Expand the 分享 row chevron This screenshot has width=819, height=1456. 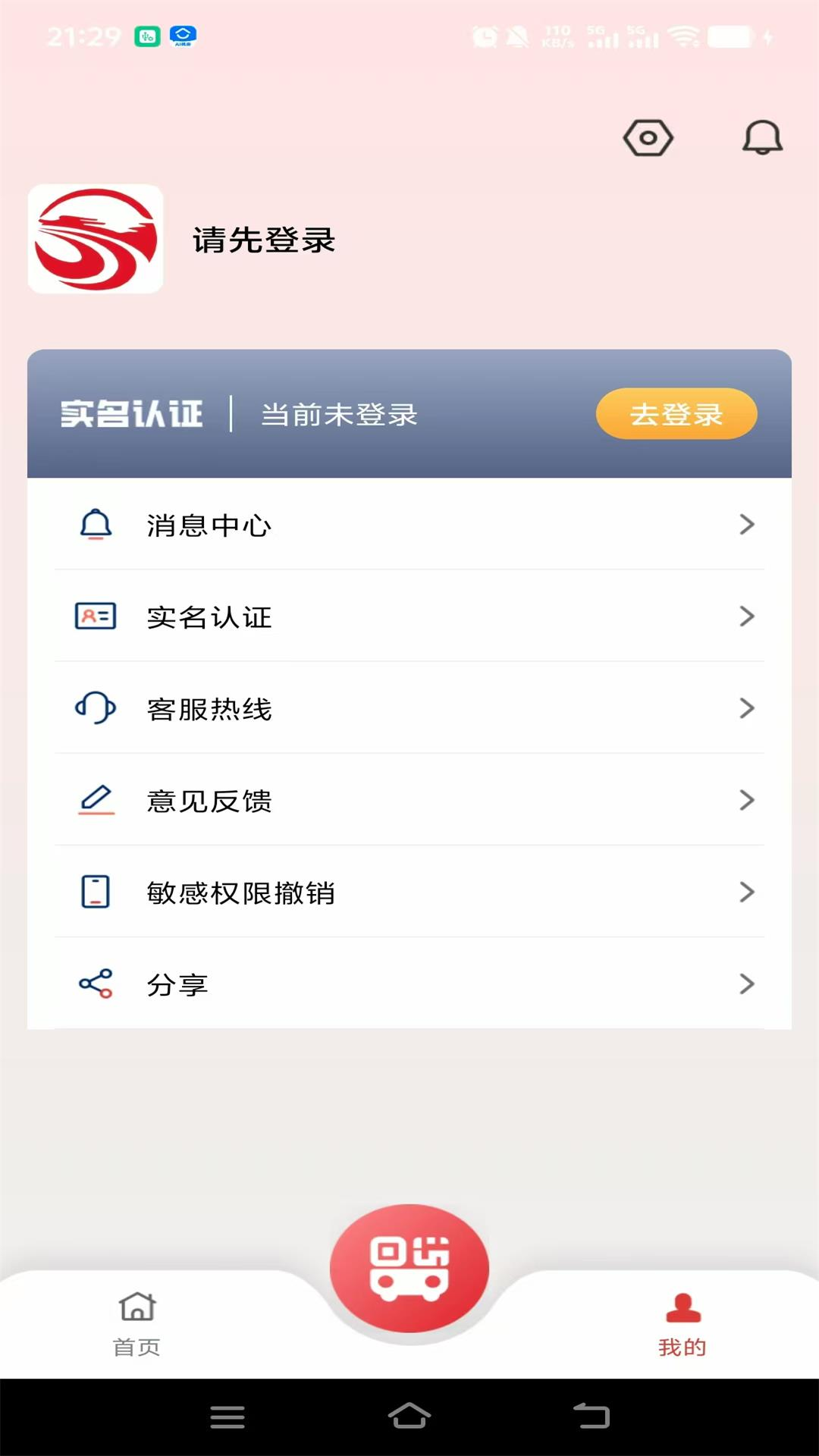point(745,984)
